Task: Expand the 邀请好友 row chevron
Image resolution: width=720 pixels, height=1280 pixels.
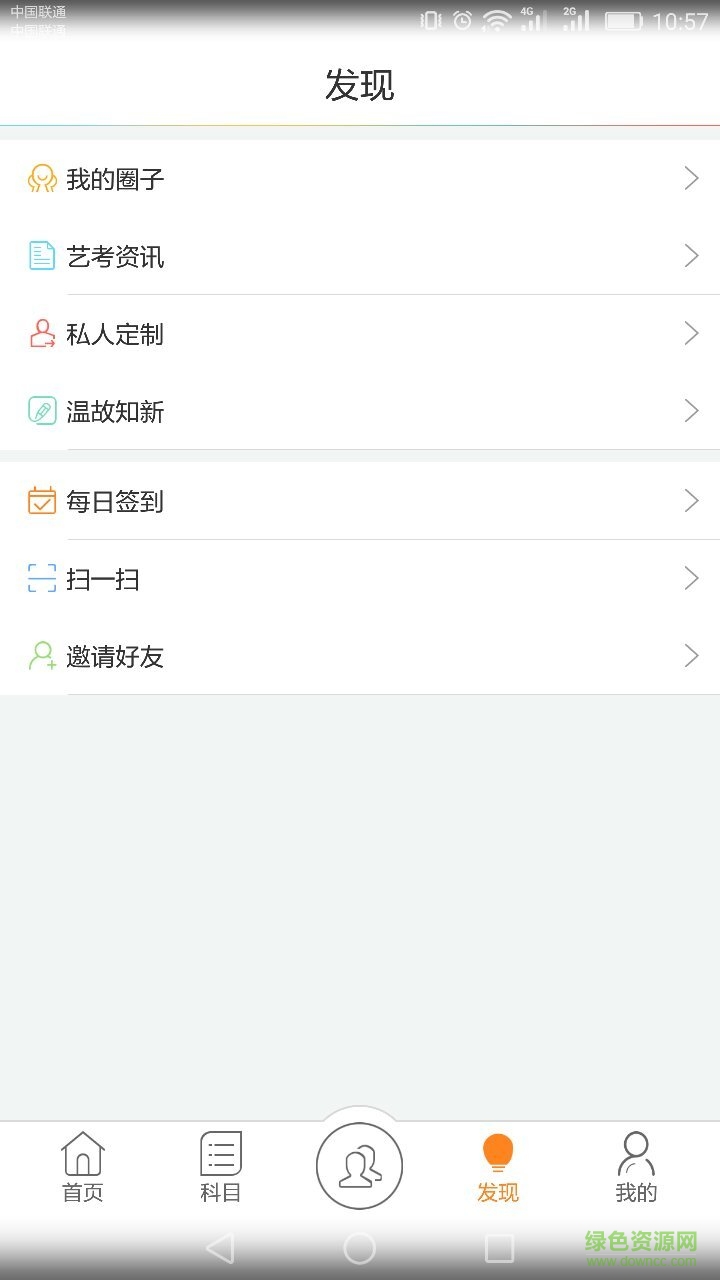Action: click(x=691, y=657)
